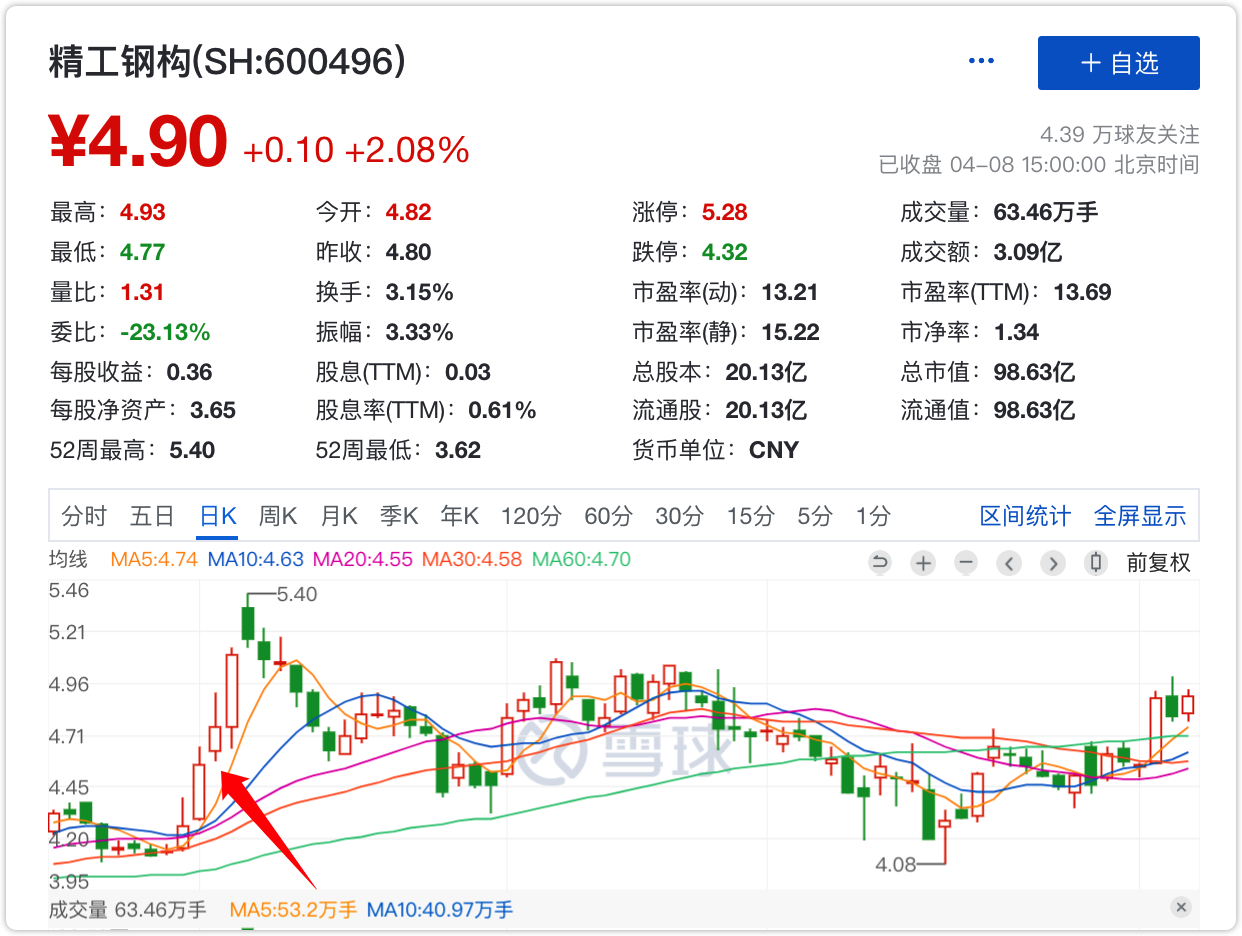Image resolution: width=1242 pixels, height=936 pixels.
Task: Move chart left with the left arrow
Action: tap(1009, 563)
